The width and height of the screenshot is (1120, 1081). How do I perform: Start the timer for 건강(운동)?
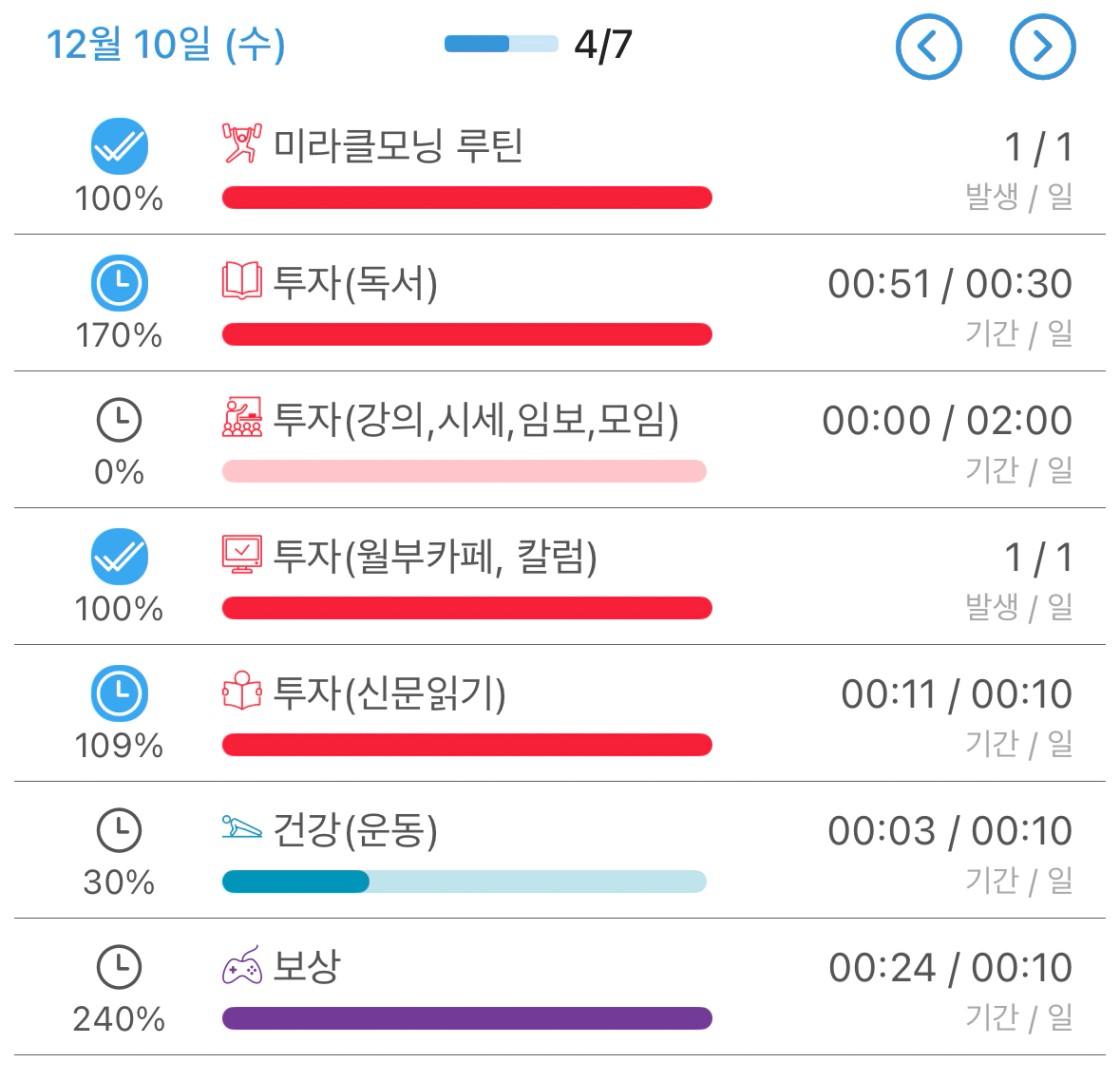point(119,832)
